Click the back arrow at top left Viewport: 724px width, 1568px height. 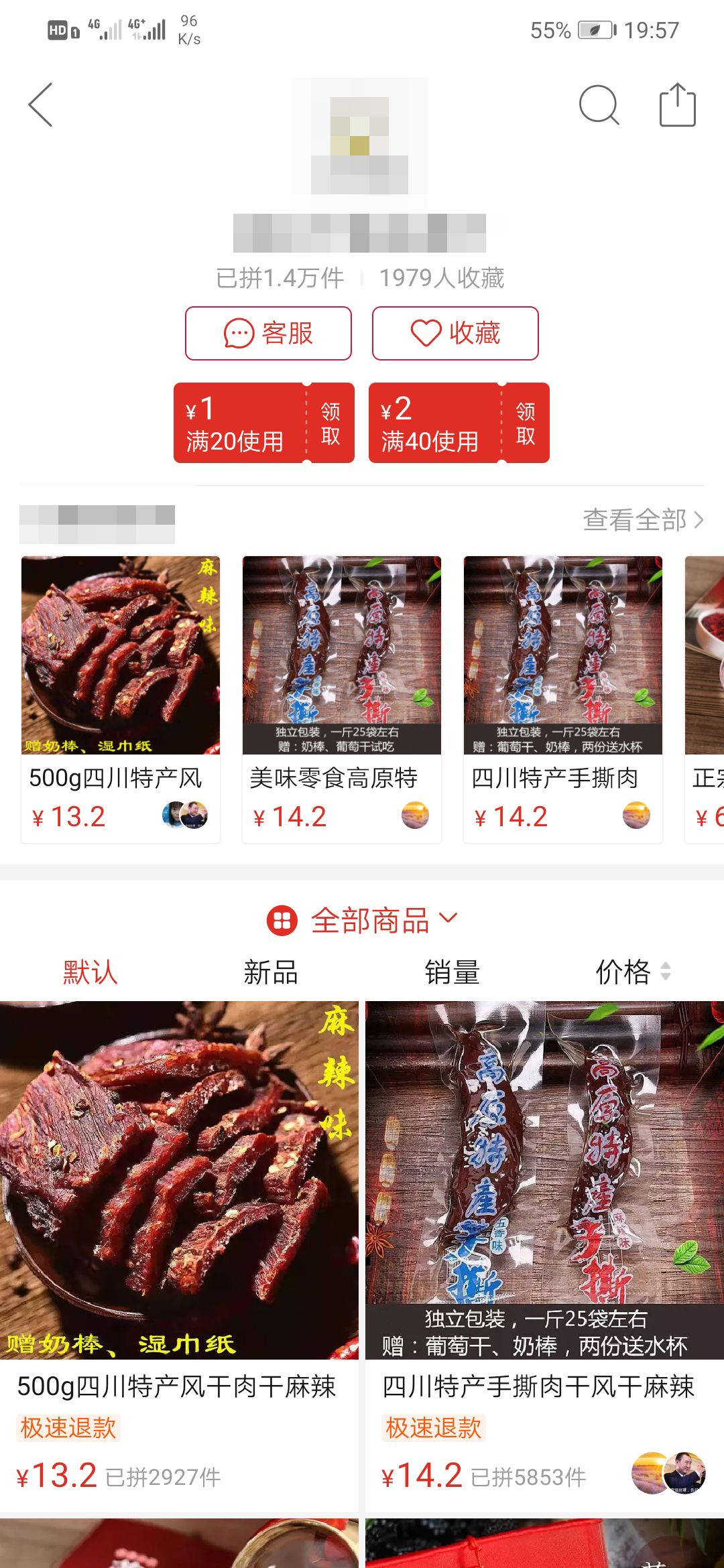[40, 106]
